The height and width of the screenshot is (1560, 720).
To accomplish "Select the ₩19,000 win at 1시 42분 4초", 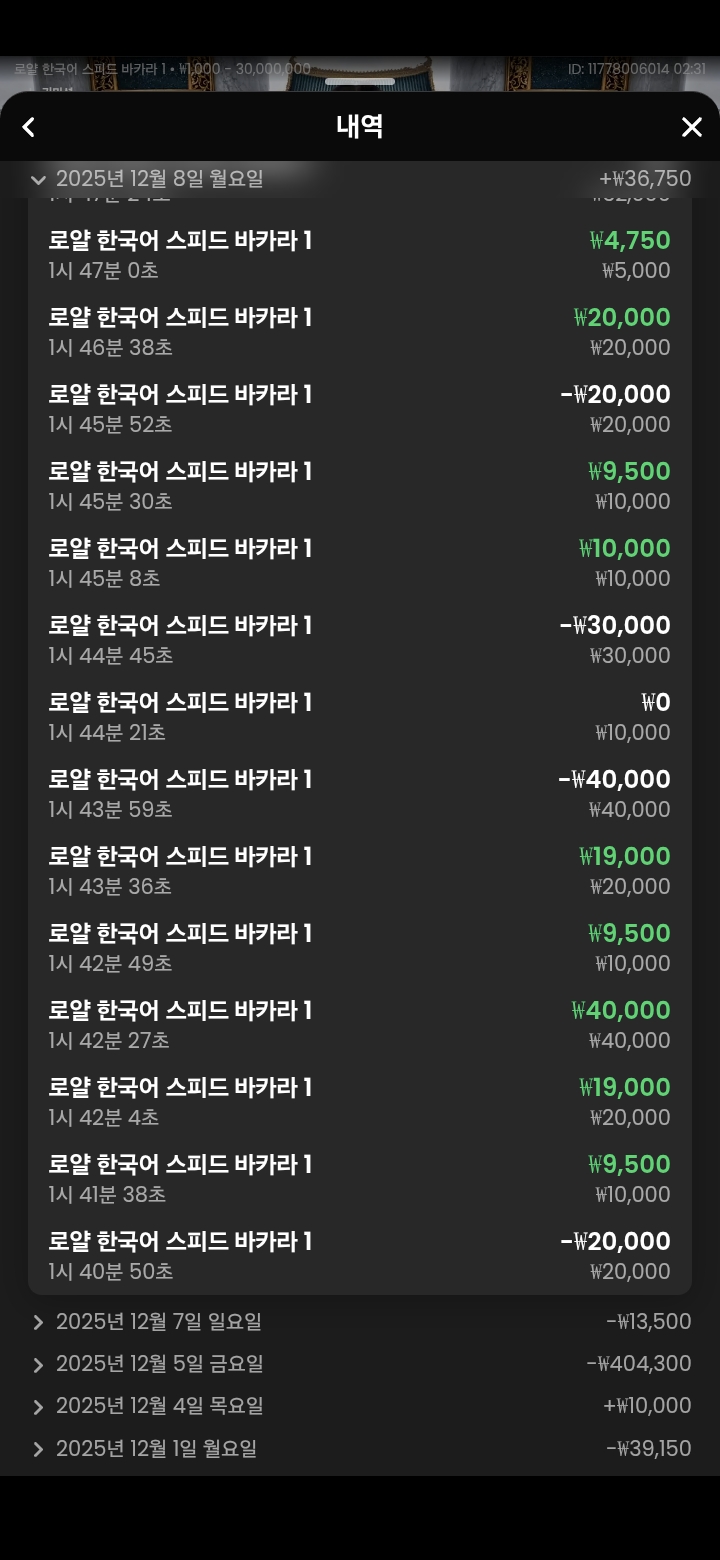I will point(360,1100).
